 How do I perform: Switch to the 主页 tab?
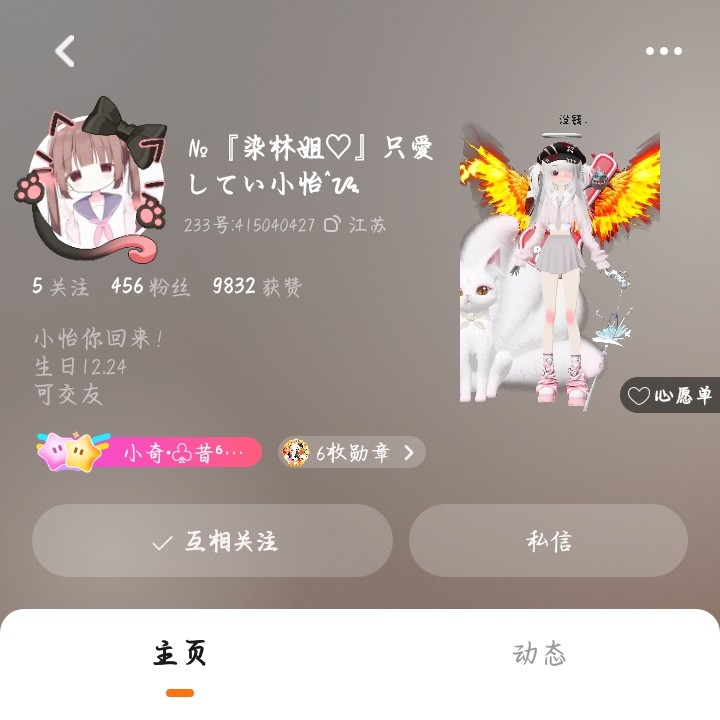pyautogui.click(x=180, y=655)
